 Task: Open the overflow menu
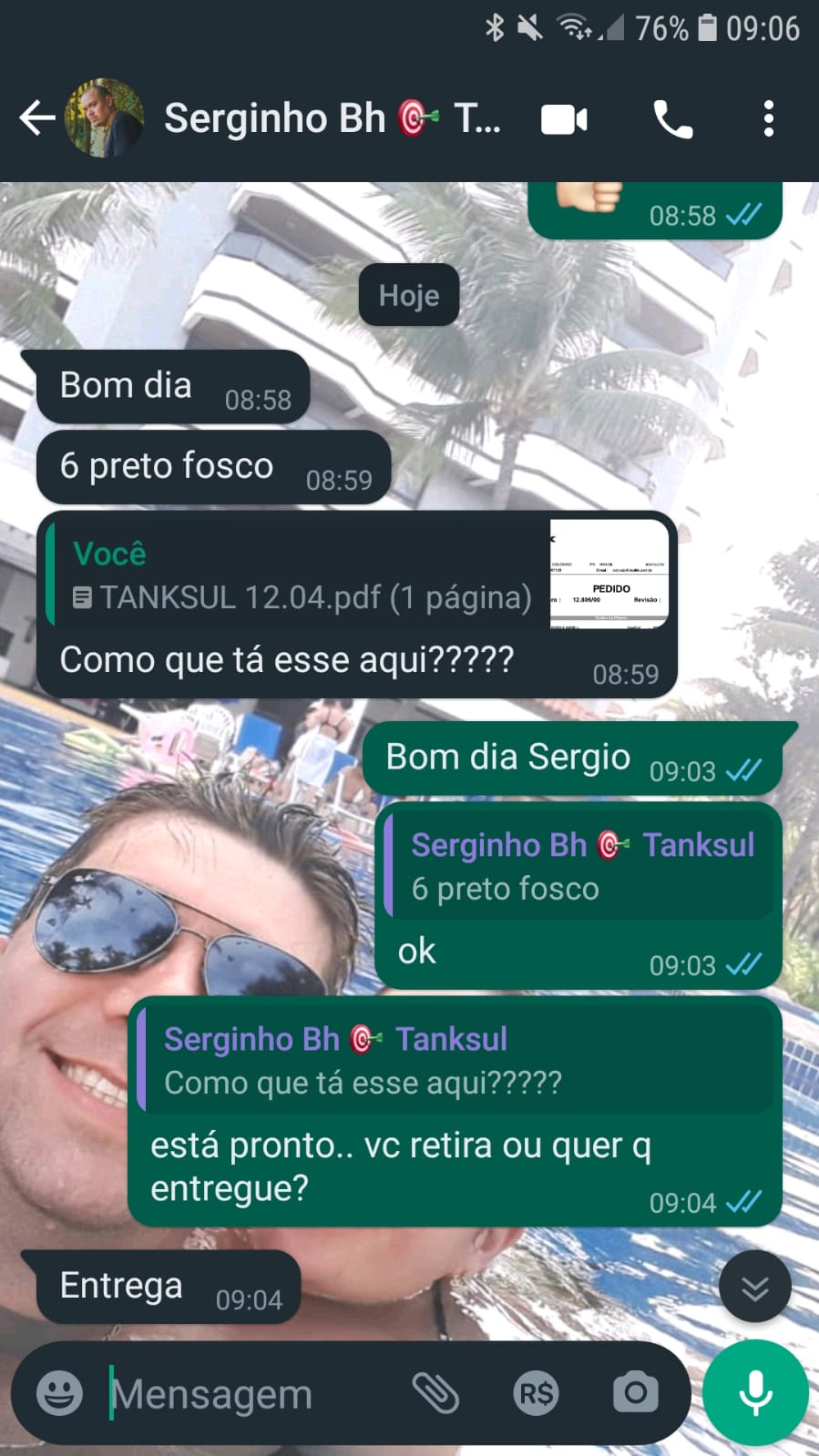tap(768, 119)
